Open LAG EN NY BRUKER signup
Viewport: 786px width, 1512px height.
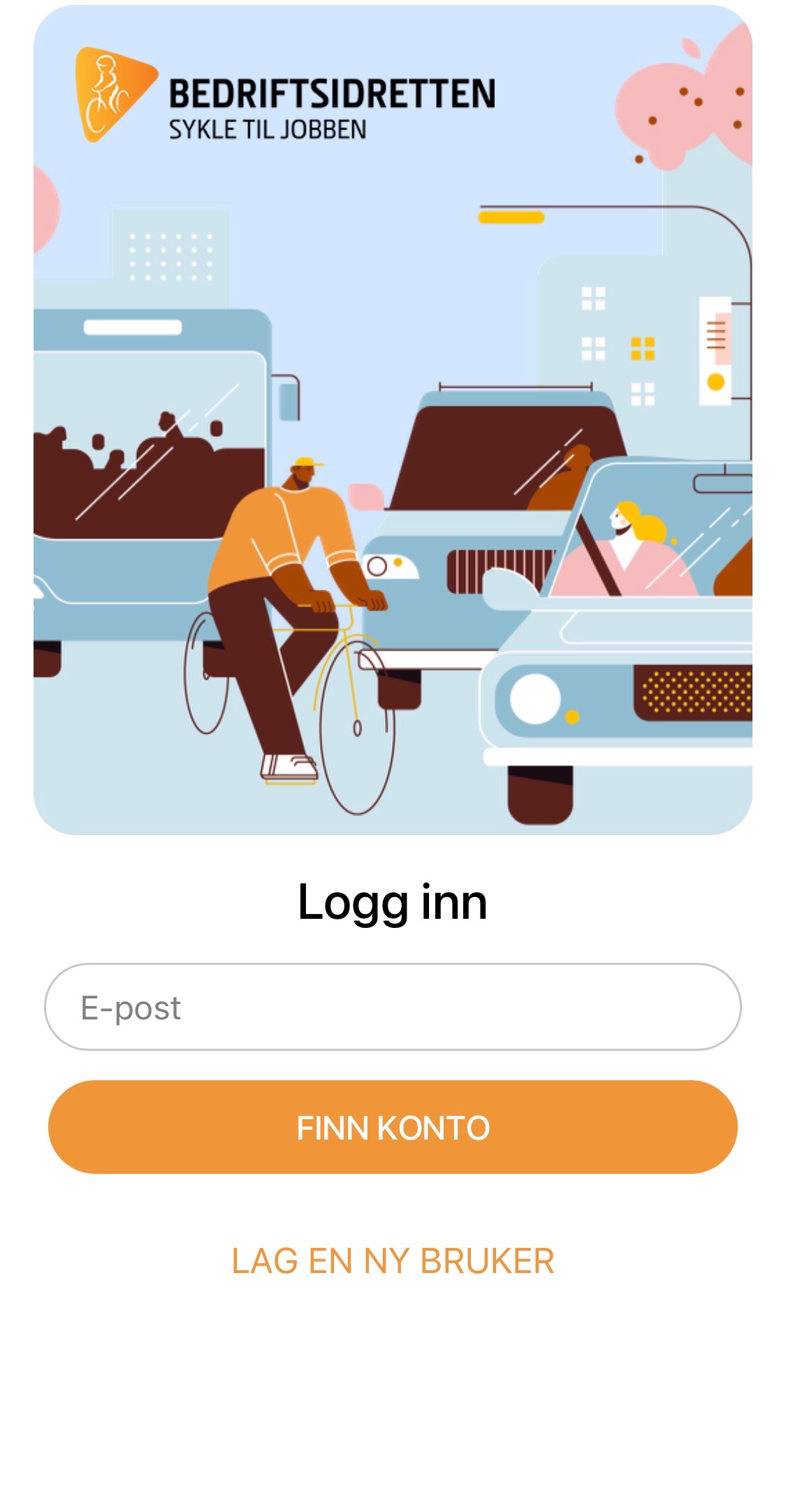coord(393,1261)
